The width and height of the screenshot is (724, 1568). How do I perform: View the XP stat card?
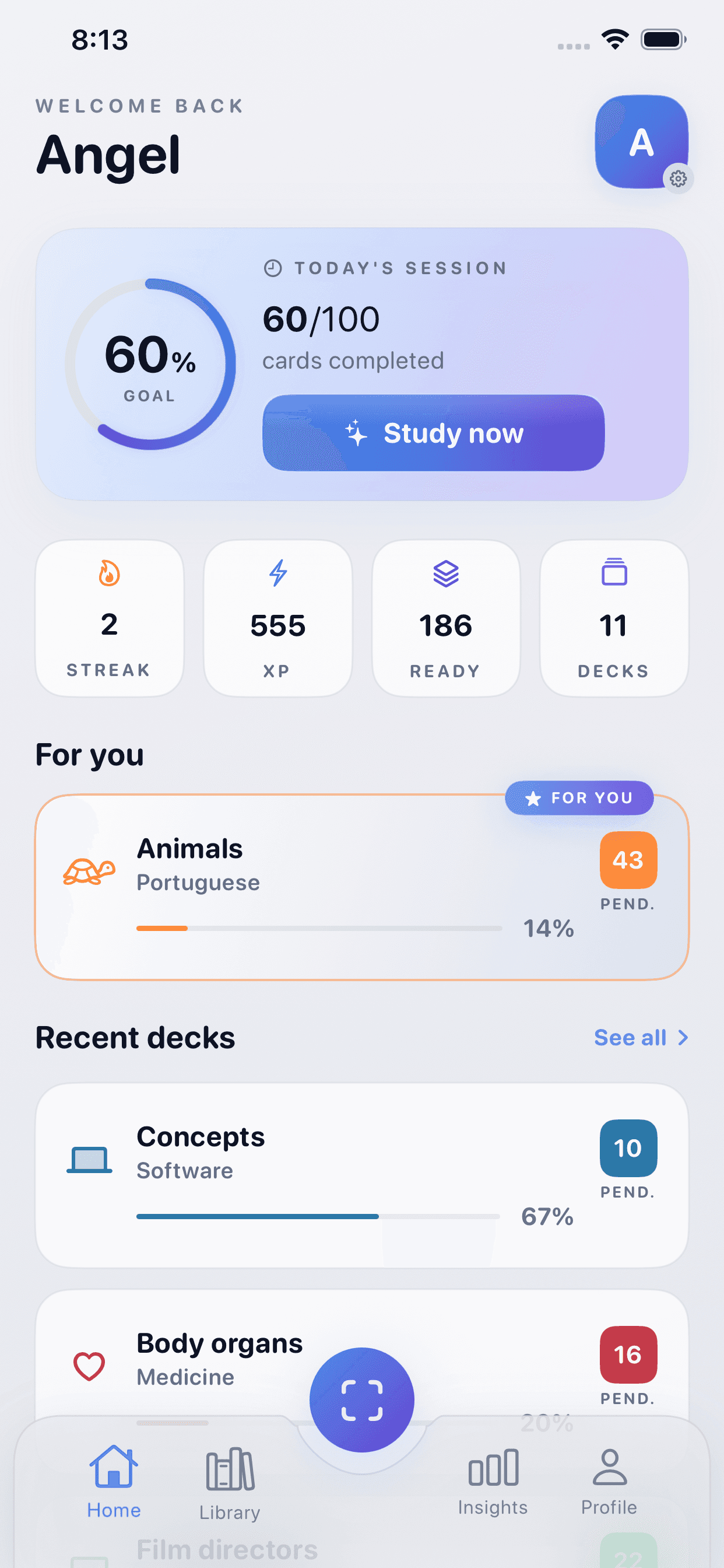click(x=277, y=618)
